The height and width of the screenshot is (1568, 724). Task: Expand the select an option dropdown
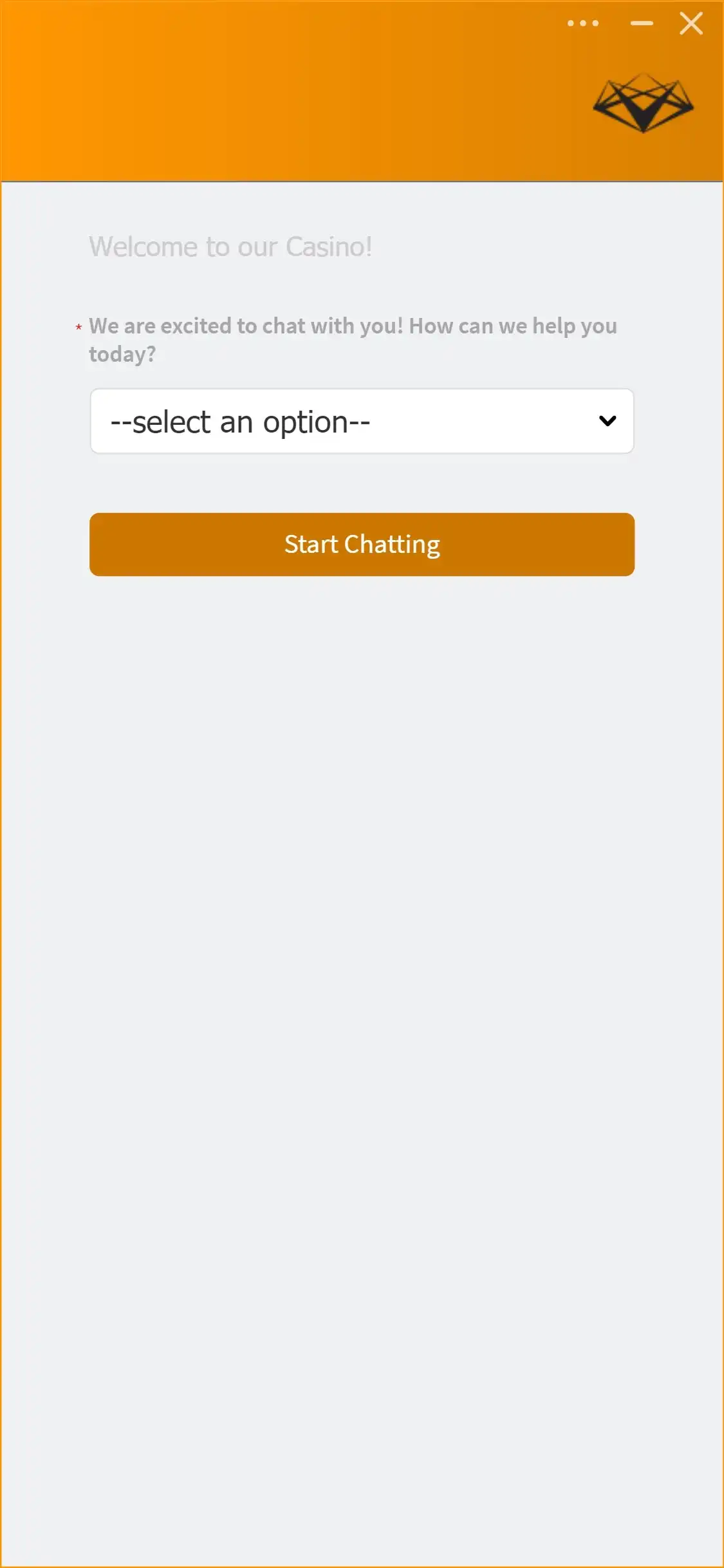click(x=362, y=422)
